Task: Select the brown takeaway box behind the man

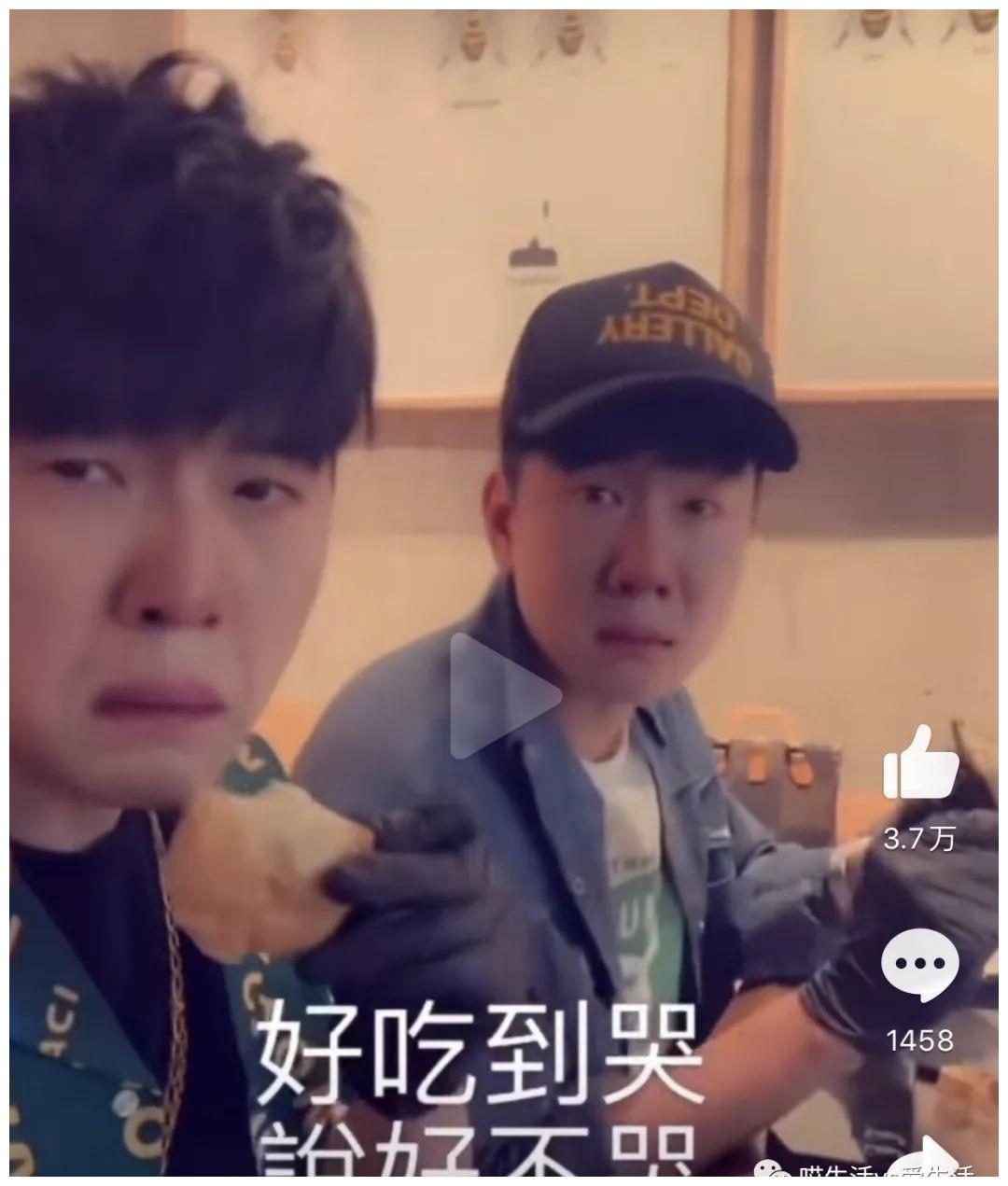Action: (x=789, y=788)
